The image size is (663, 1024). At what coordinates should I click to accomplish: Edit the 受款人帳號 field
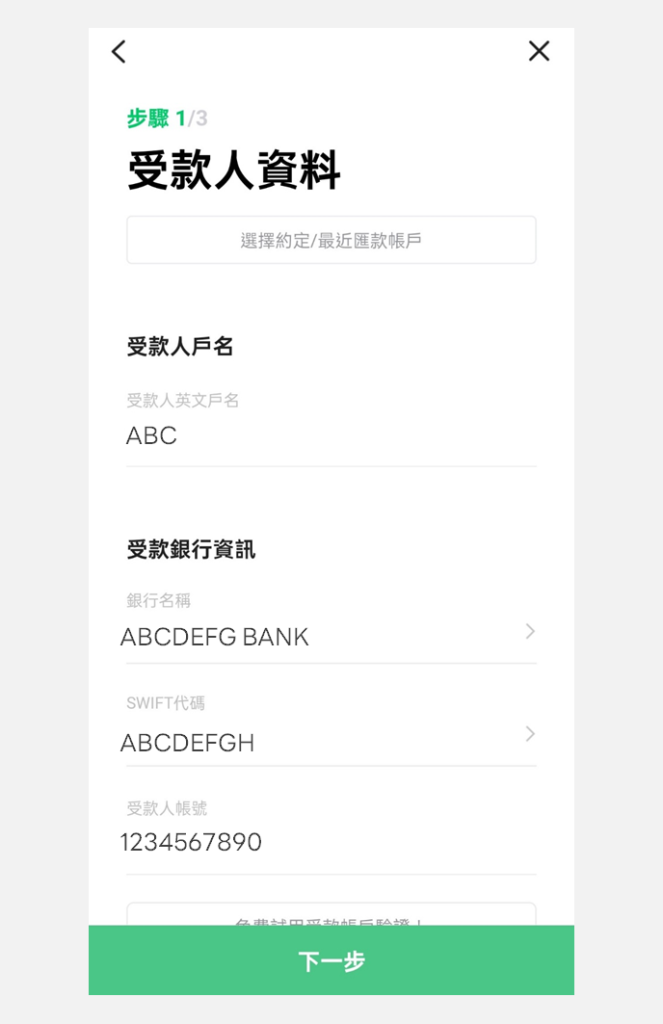tap(330, 842)
